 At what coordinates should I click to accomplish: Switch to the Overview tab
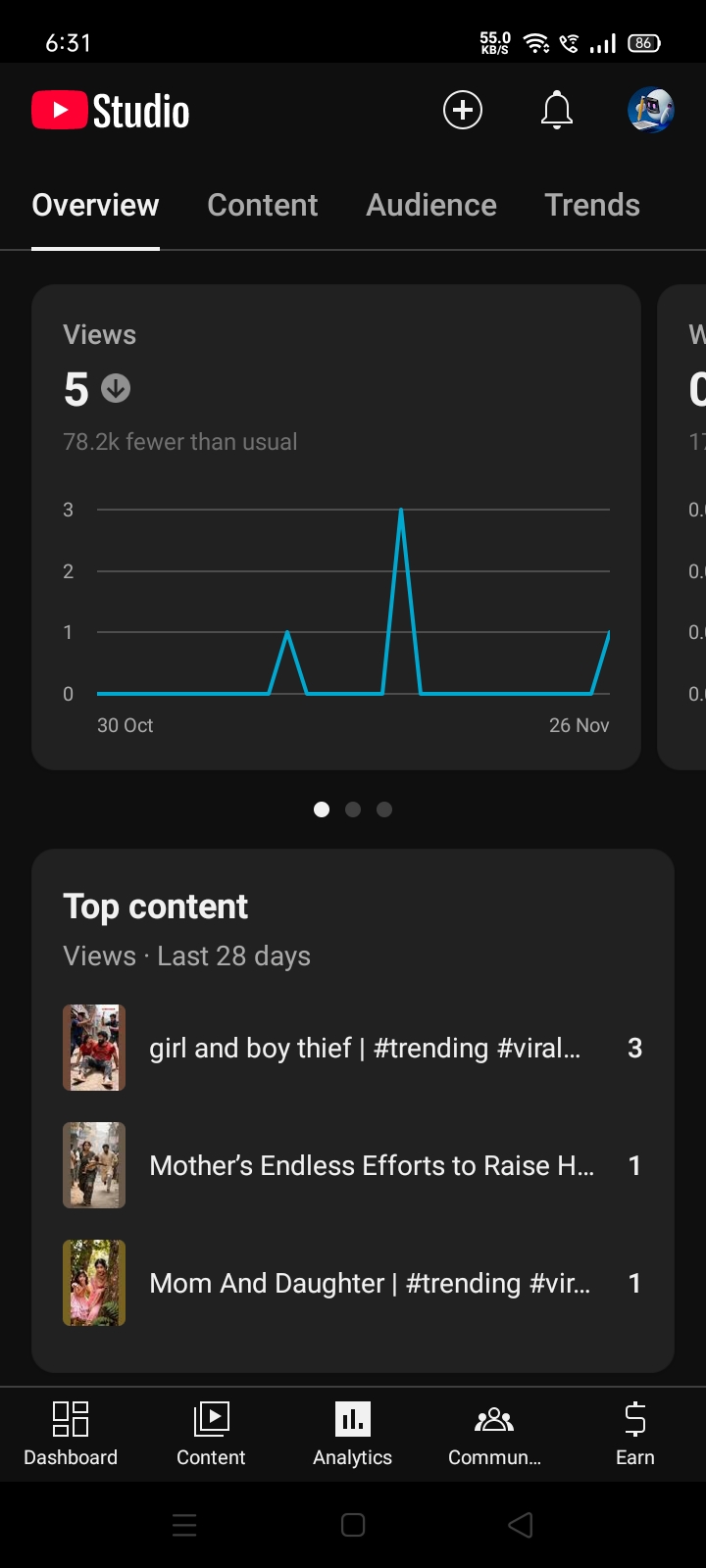pos(95,205)
